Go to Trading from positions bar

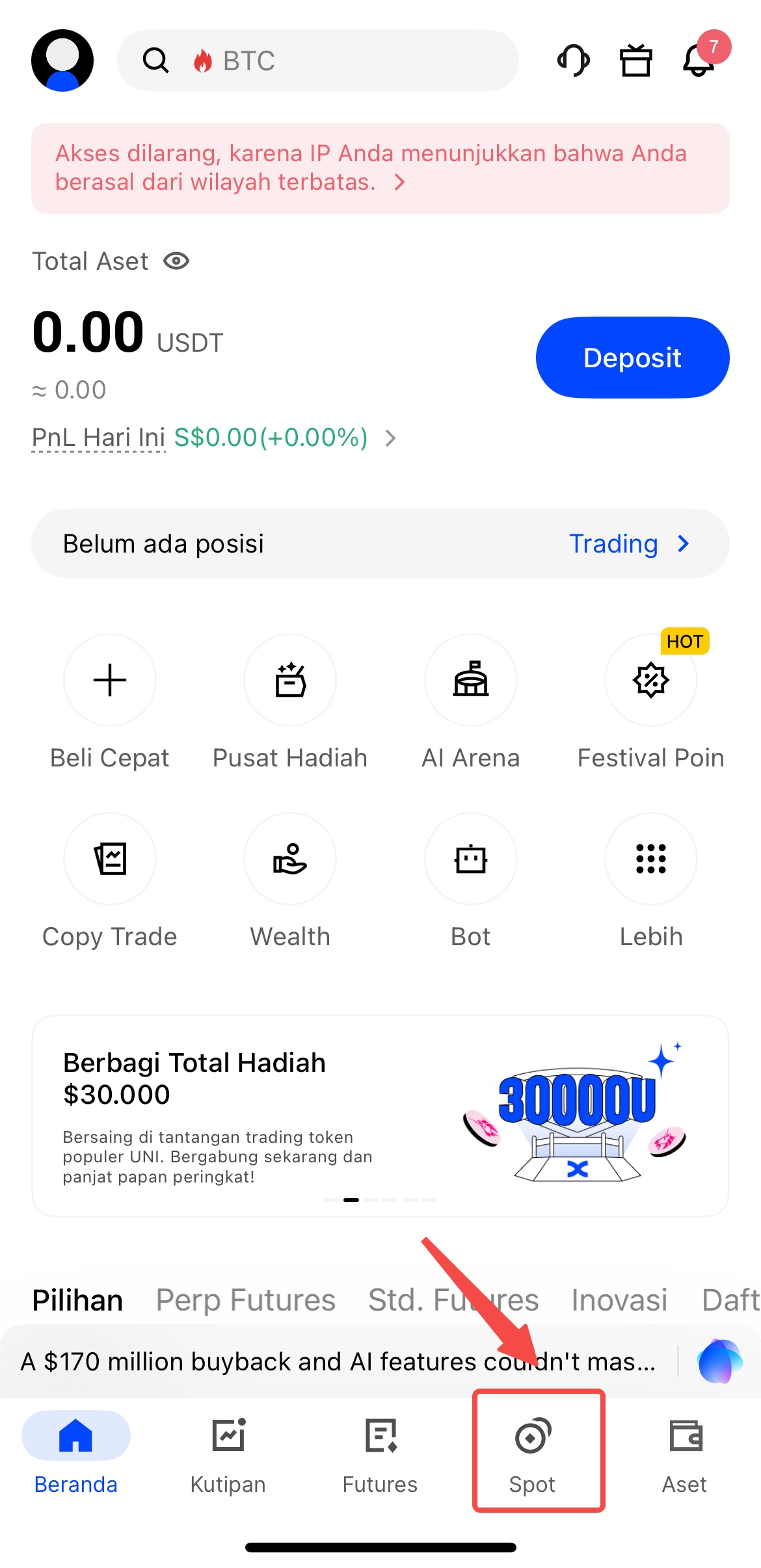click(628, 543)
